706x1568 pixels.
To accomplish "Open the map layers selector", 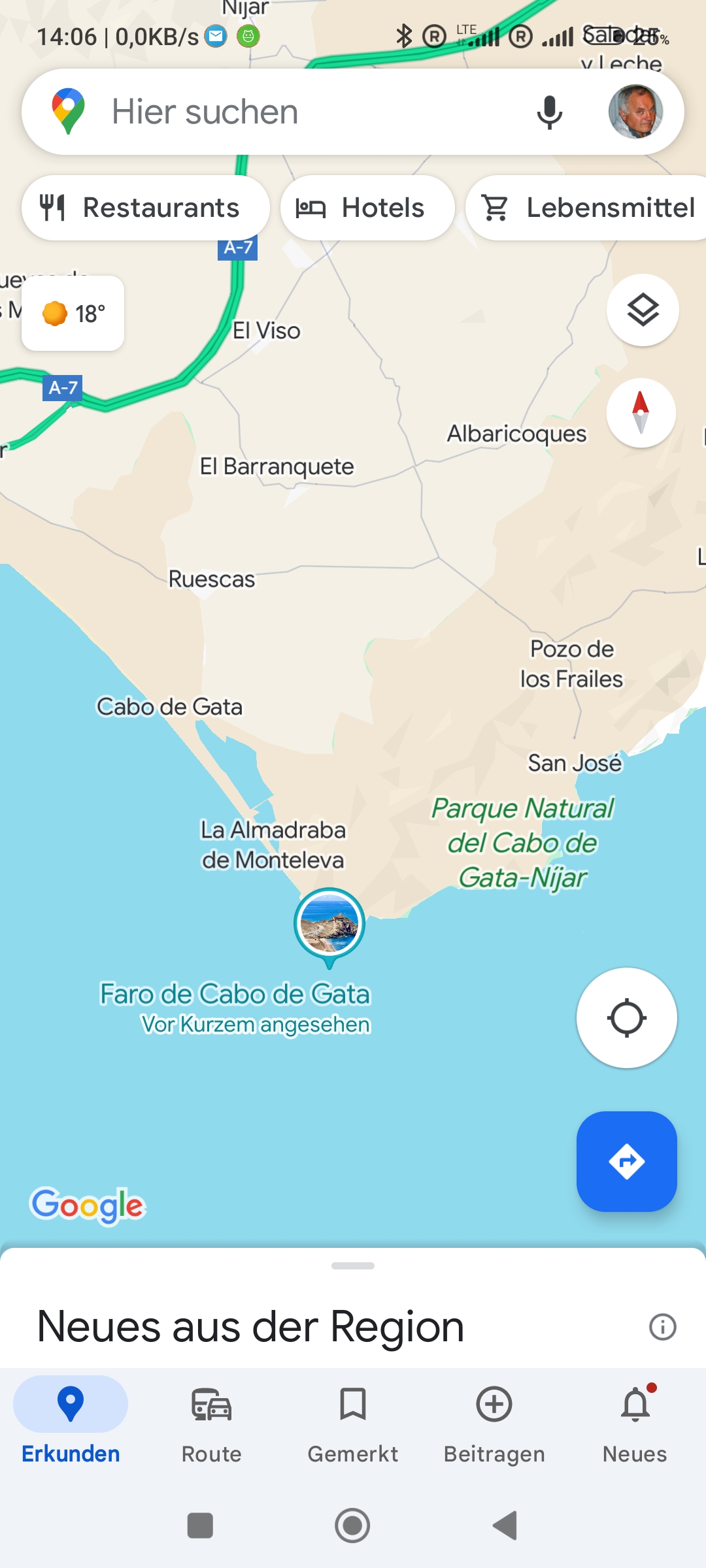I will [643, 310].
